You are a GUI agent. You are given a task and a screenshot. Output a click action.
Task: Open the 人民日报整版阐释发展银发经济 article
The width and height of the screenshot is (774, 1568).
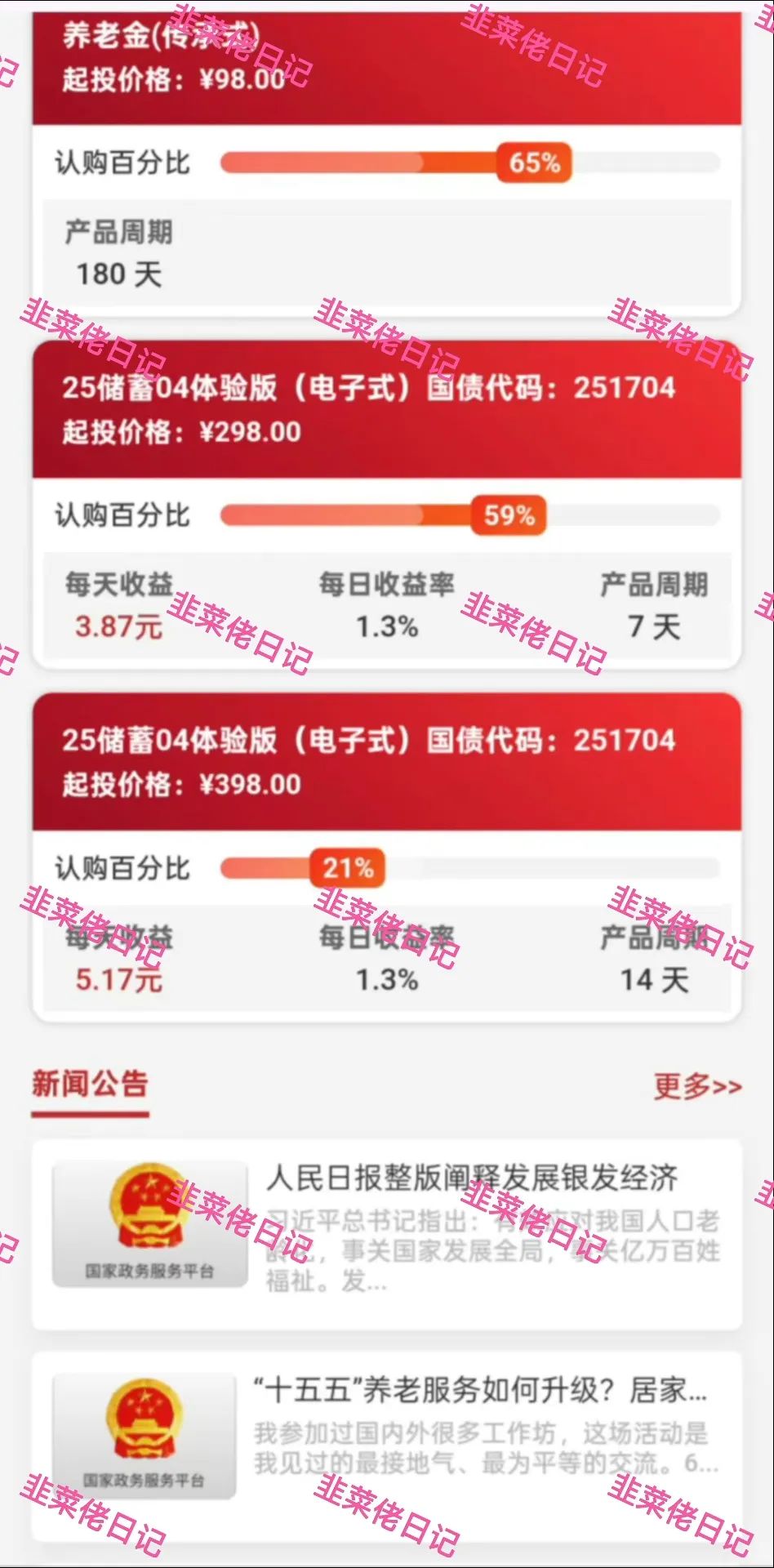pyautogui.click(x=470, y=1178)
